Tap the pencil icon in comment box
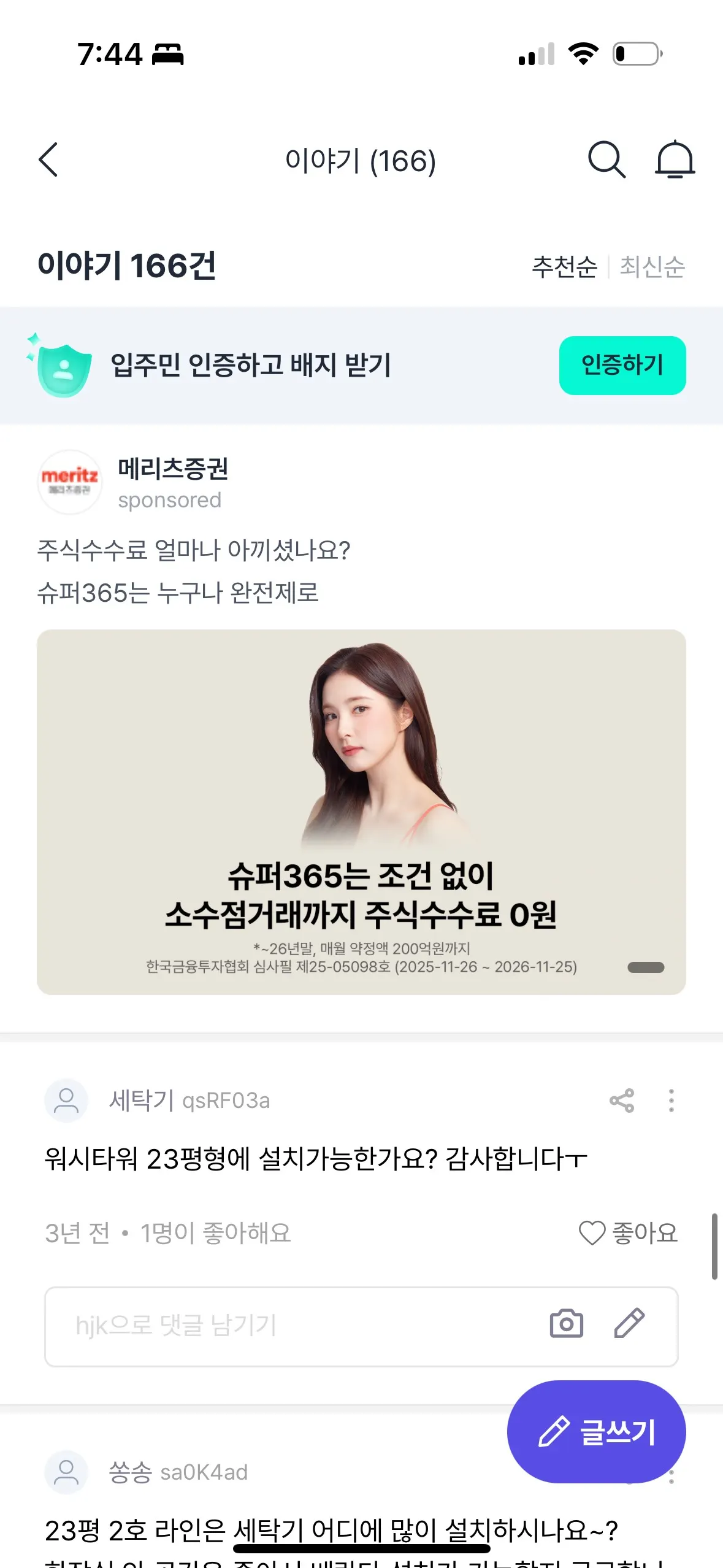 [x=629, y=1324]
